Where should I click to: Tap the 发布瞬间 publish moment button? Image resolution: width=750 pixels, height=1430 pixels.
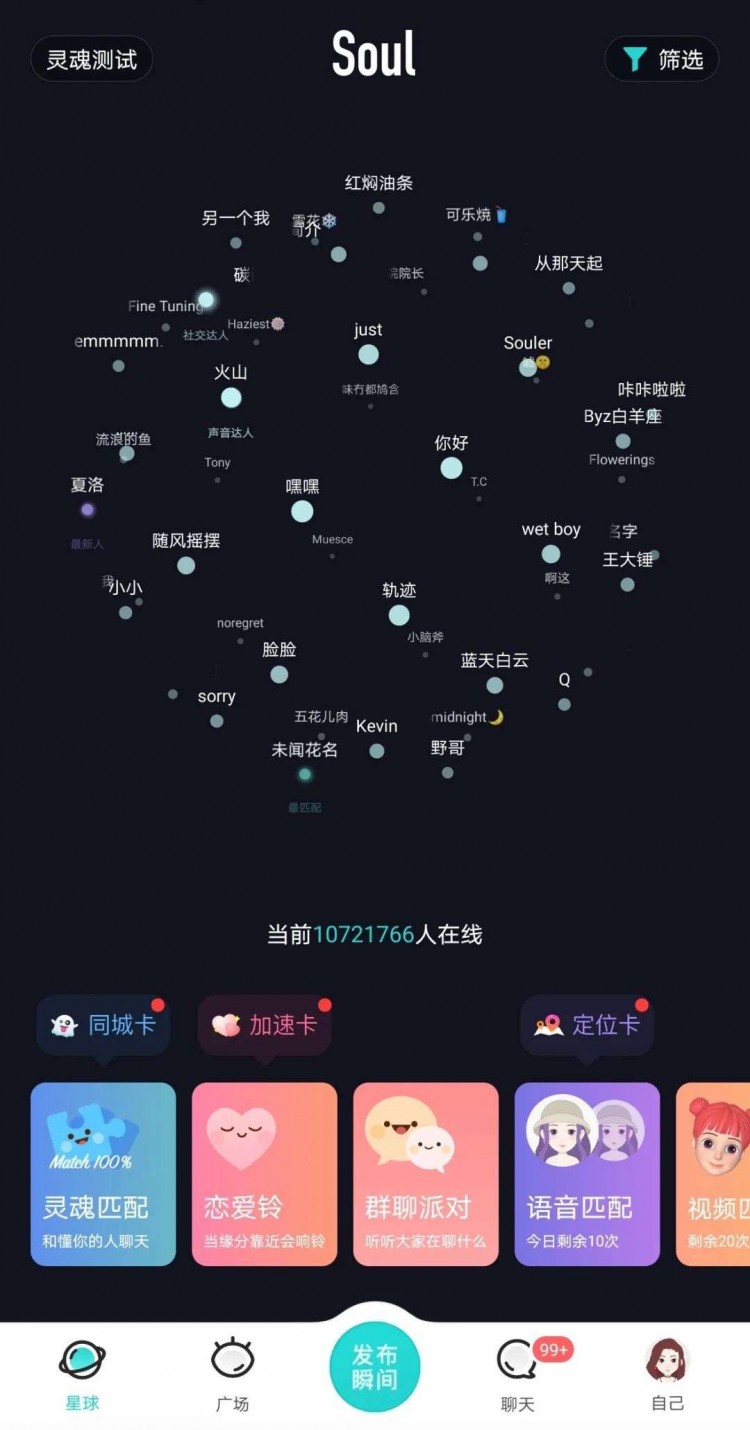point(374,1368)
